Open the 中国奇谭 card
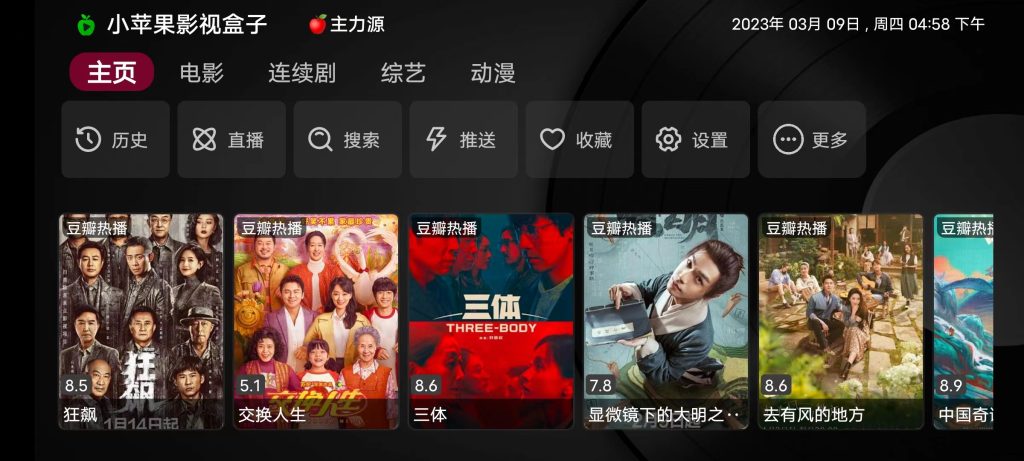Viewport: 1024px width, 461px height. coord(964,320)
